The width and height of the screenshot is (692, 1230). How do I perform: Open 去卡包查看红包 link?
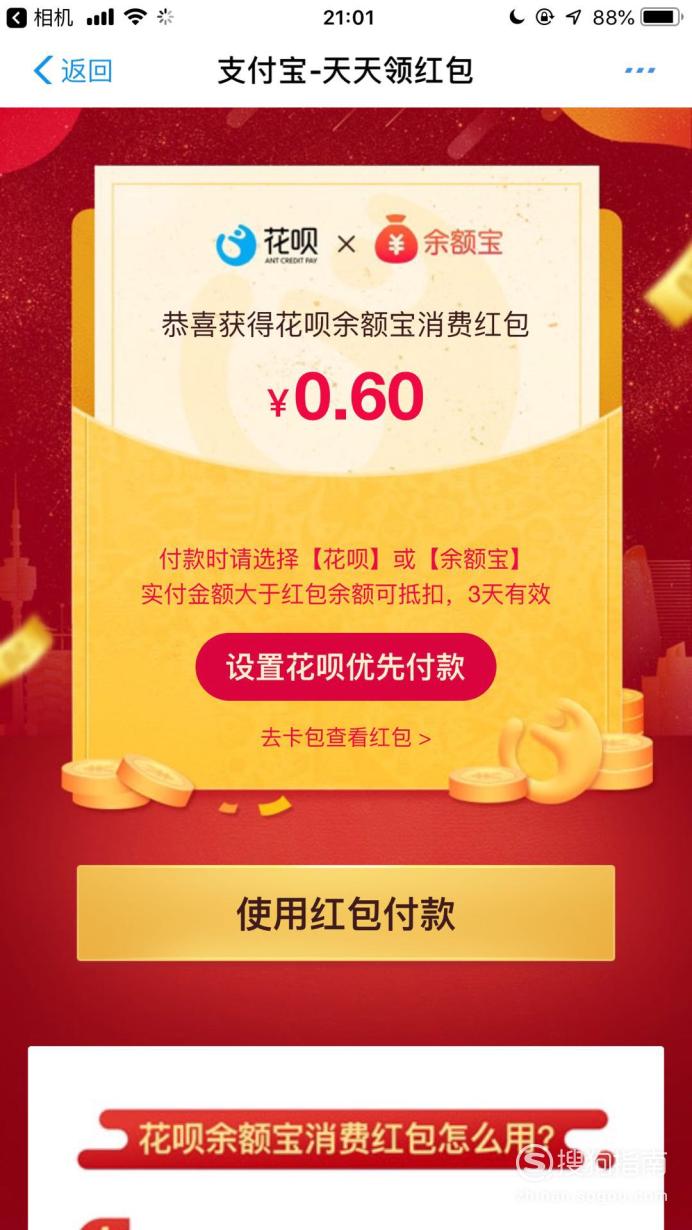[x=346, y=738]
